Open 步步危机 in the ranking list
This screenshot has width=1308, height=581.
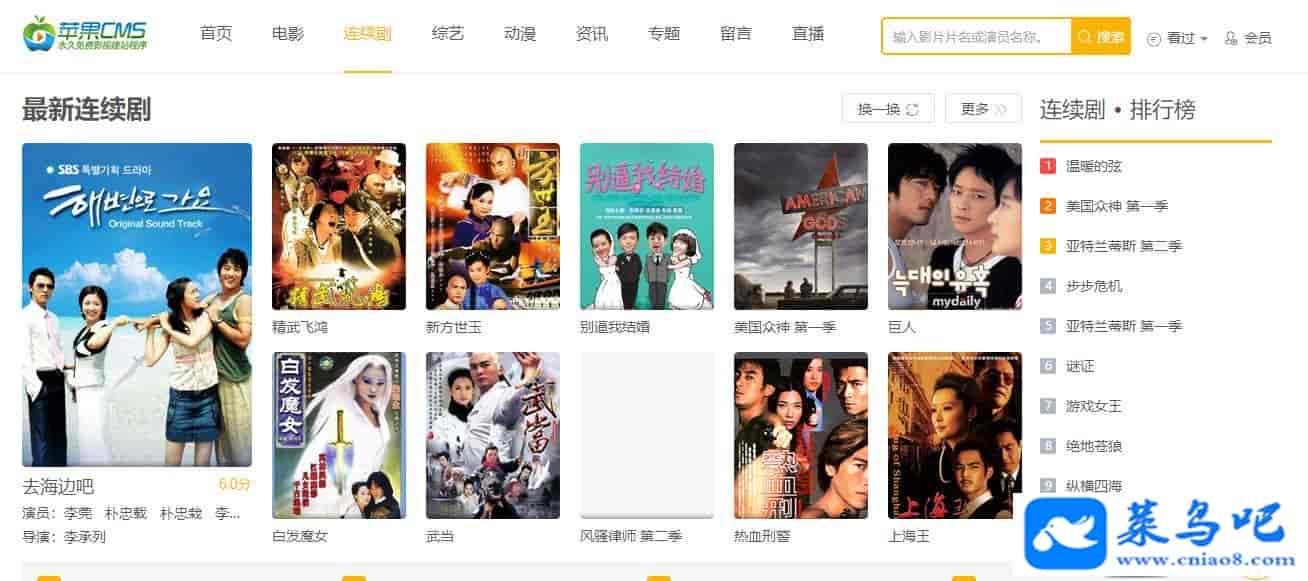1094,286
